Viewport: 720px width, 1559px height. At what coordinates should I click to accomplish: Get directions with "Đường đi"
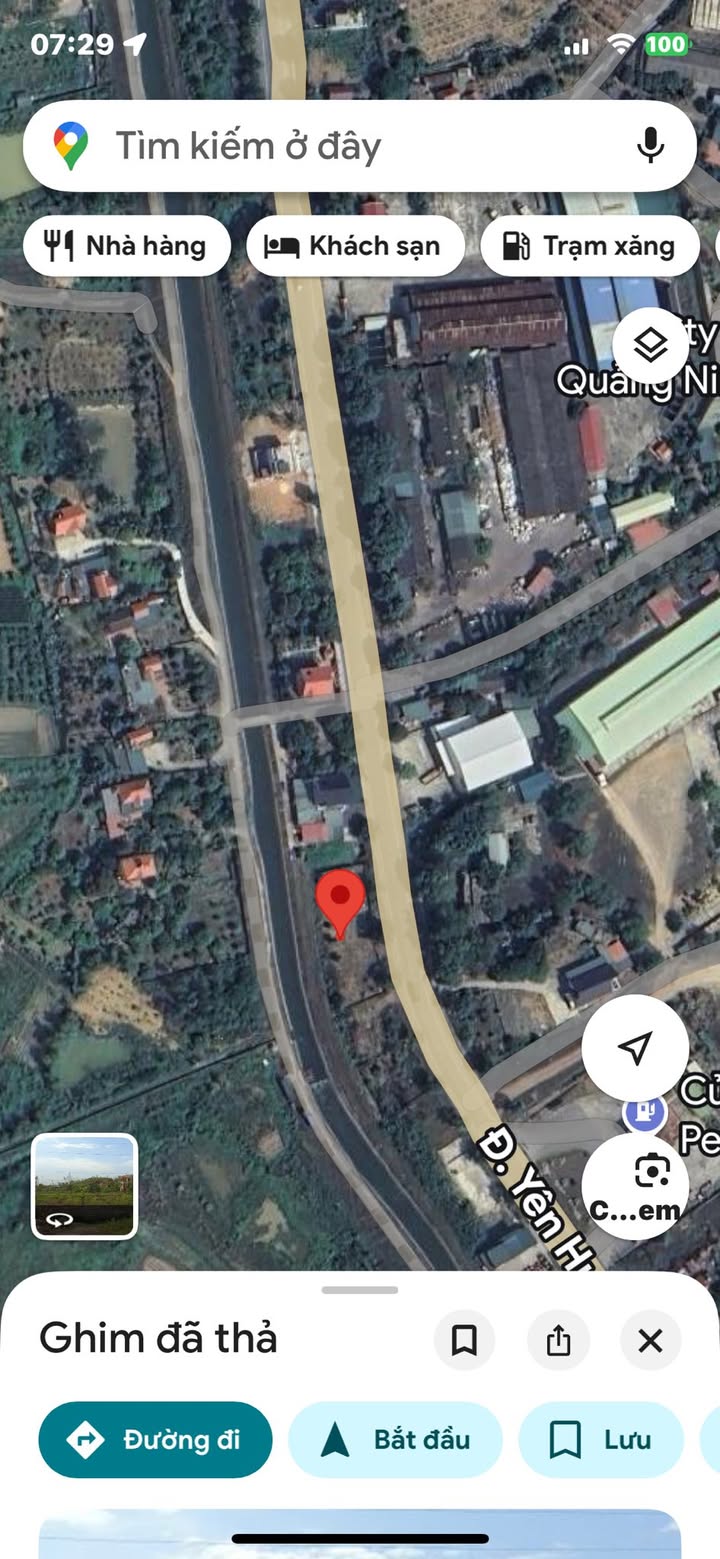pos(155,1440)
